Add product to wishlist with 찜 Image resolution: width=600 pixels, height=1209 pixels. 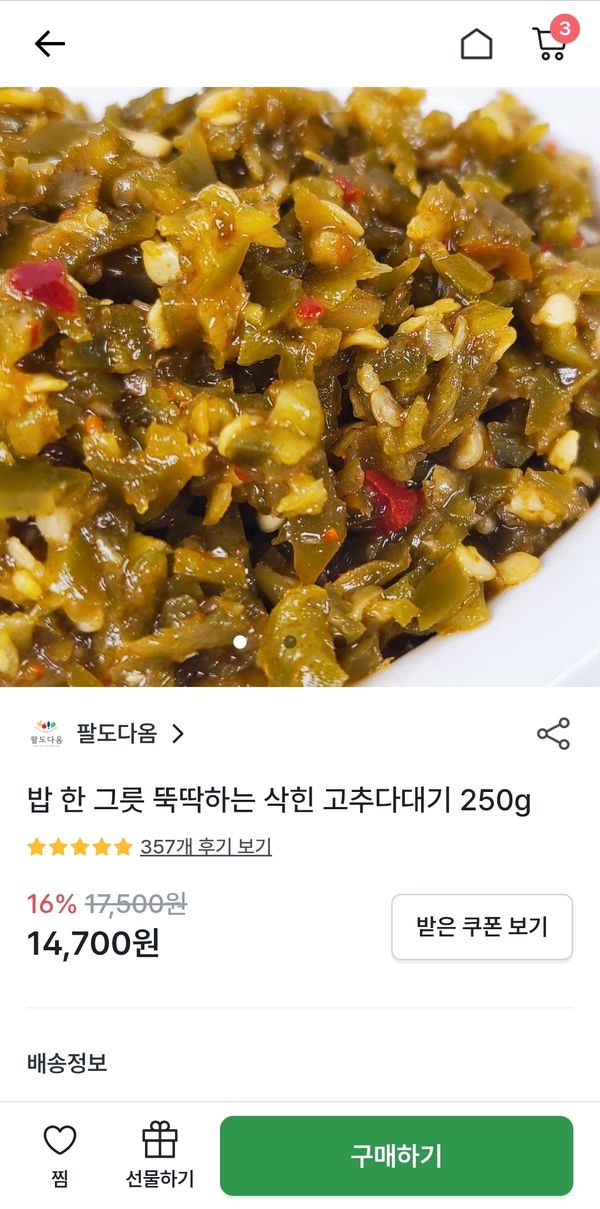click(x=60, y=1155)
